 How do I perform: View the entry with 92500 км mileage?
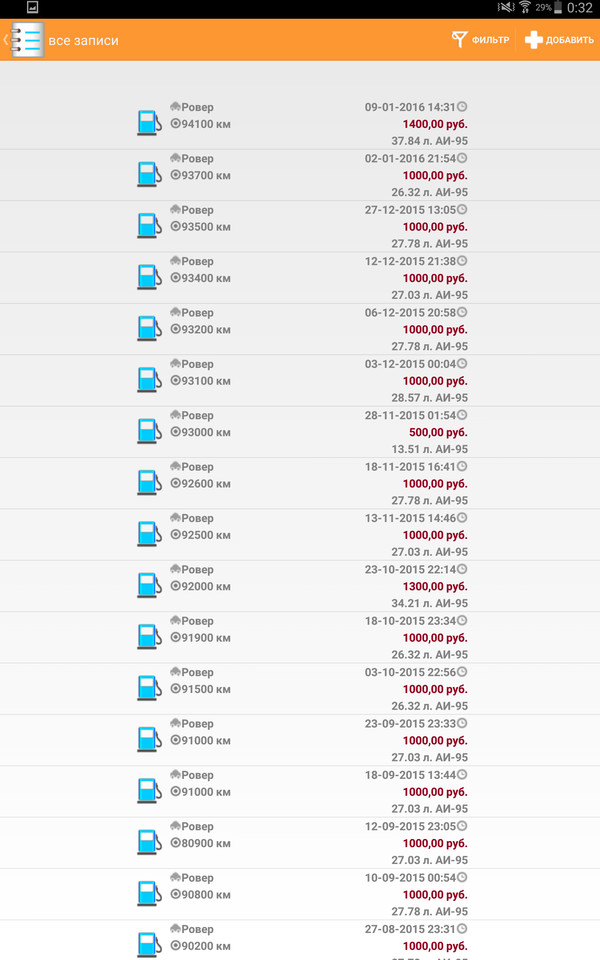click(300, 535)
